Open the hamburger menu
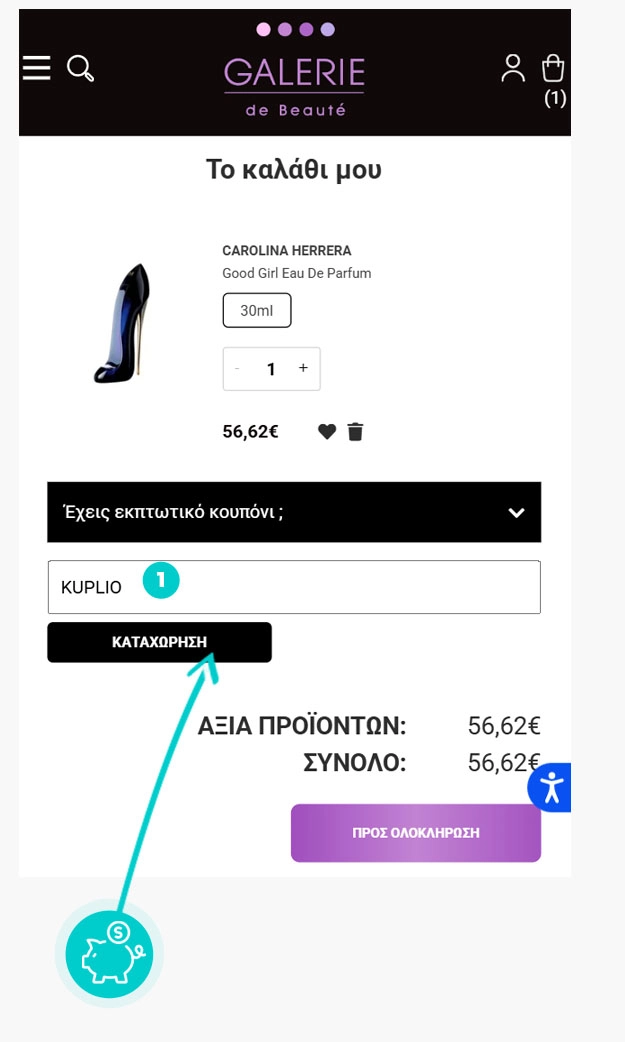Viewport: 625px width, 1042px height. [36, 68]
